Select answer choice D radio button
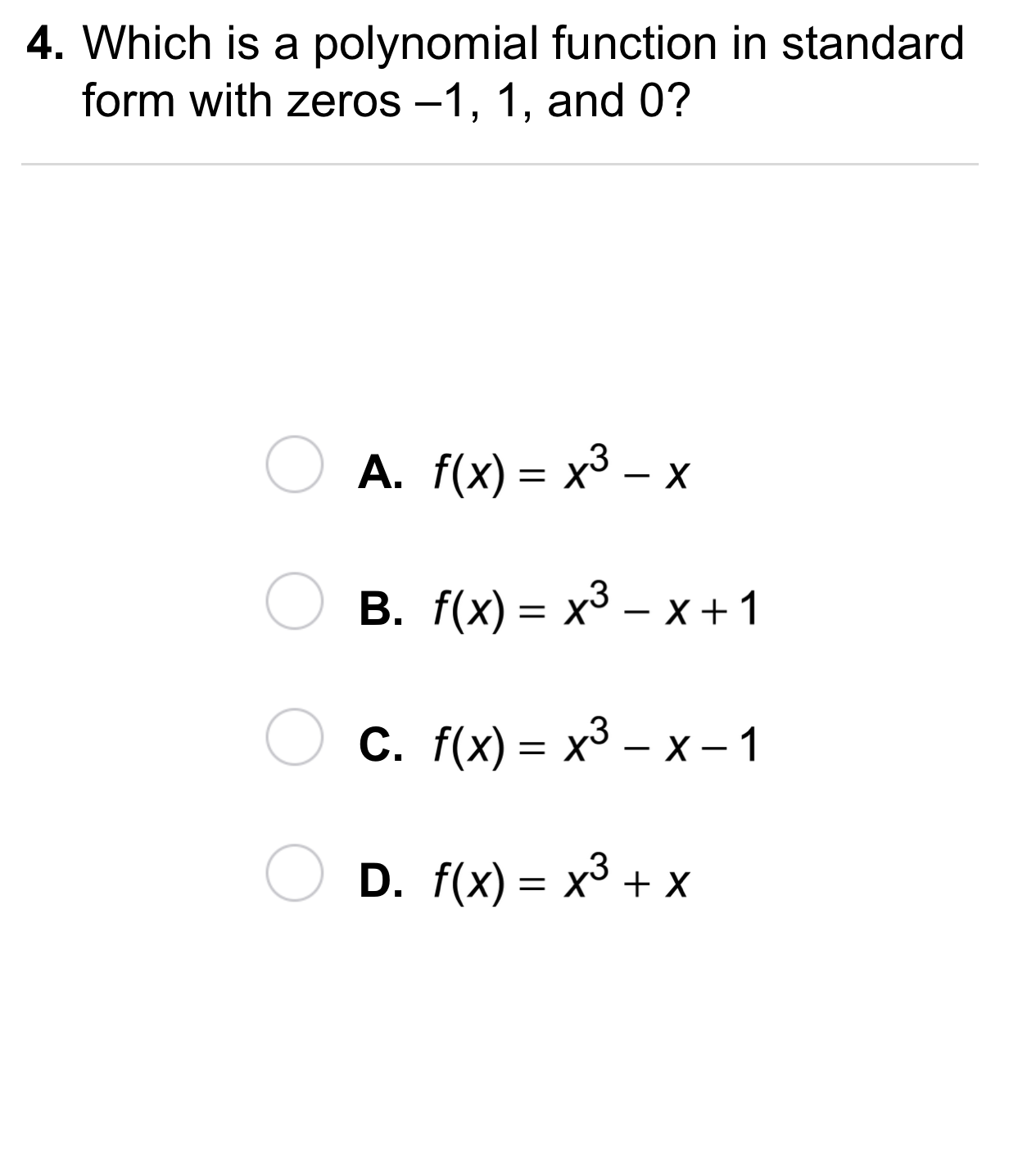The width and height of the screenshot is (1009, 1176). 295,876
